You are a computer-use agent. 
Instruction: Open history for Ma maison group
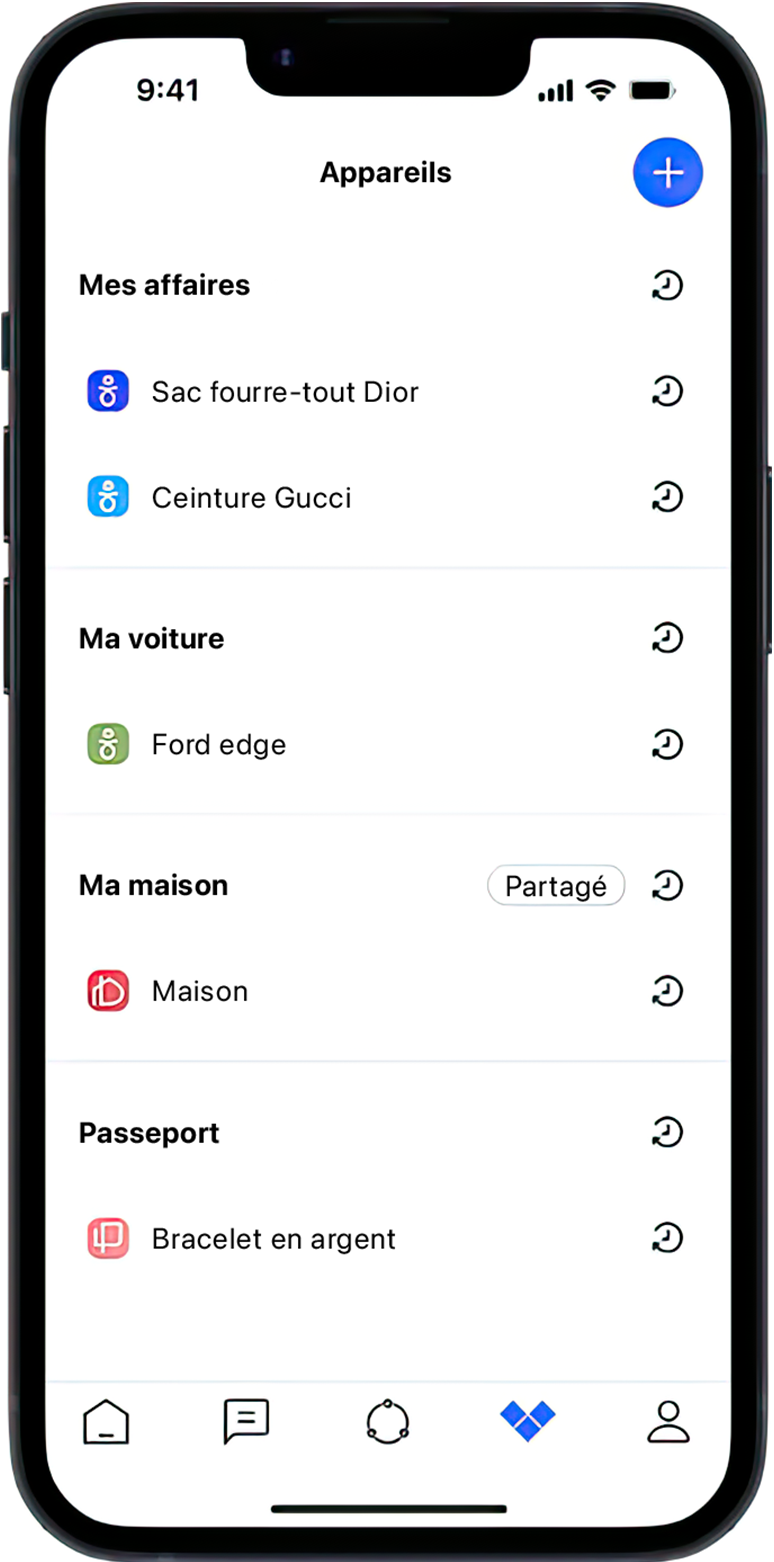(667, 886)
